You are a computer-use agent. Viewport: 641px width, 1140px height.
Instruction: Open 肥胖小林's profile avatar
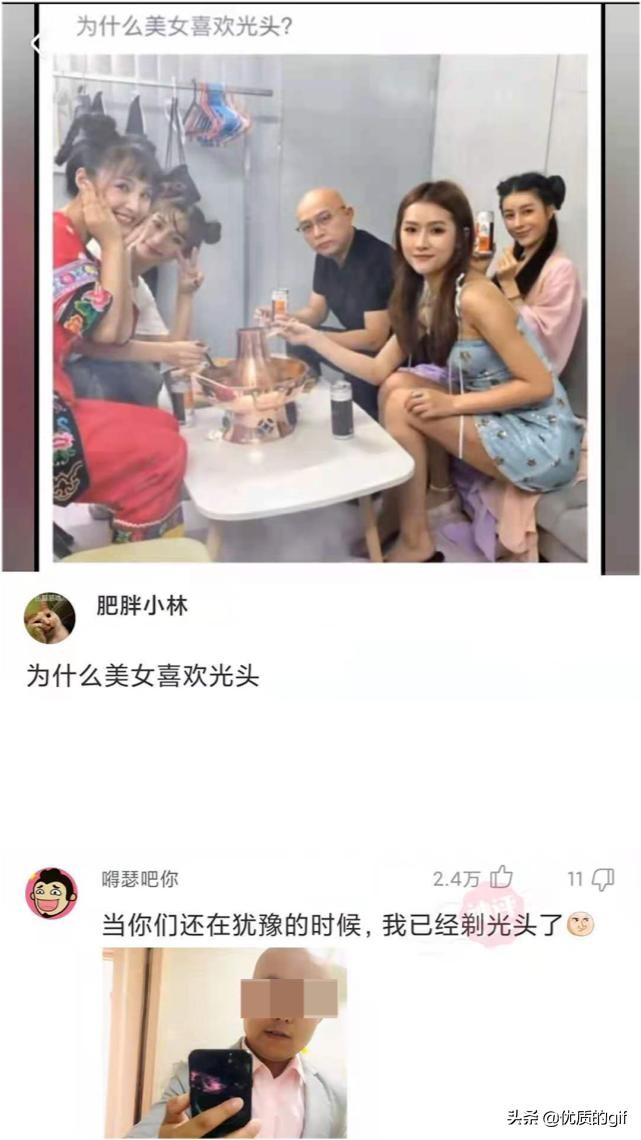point(49,617)
